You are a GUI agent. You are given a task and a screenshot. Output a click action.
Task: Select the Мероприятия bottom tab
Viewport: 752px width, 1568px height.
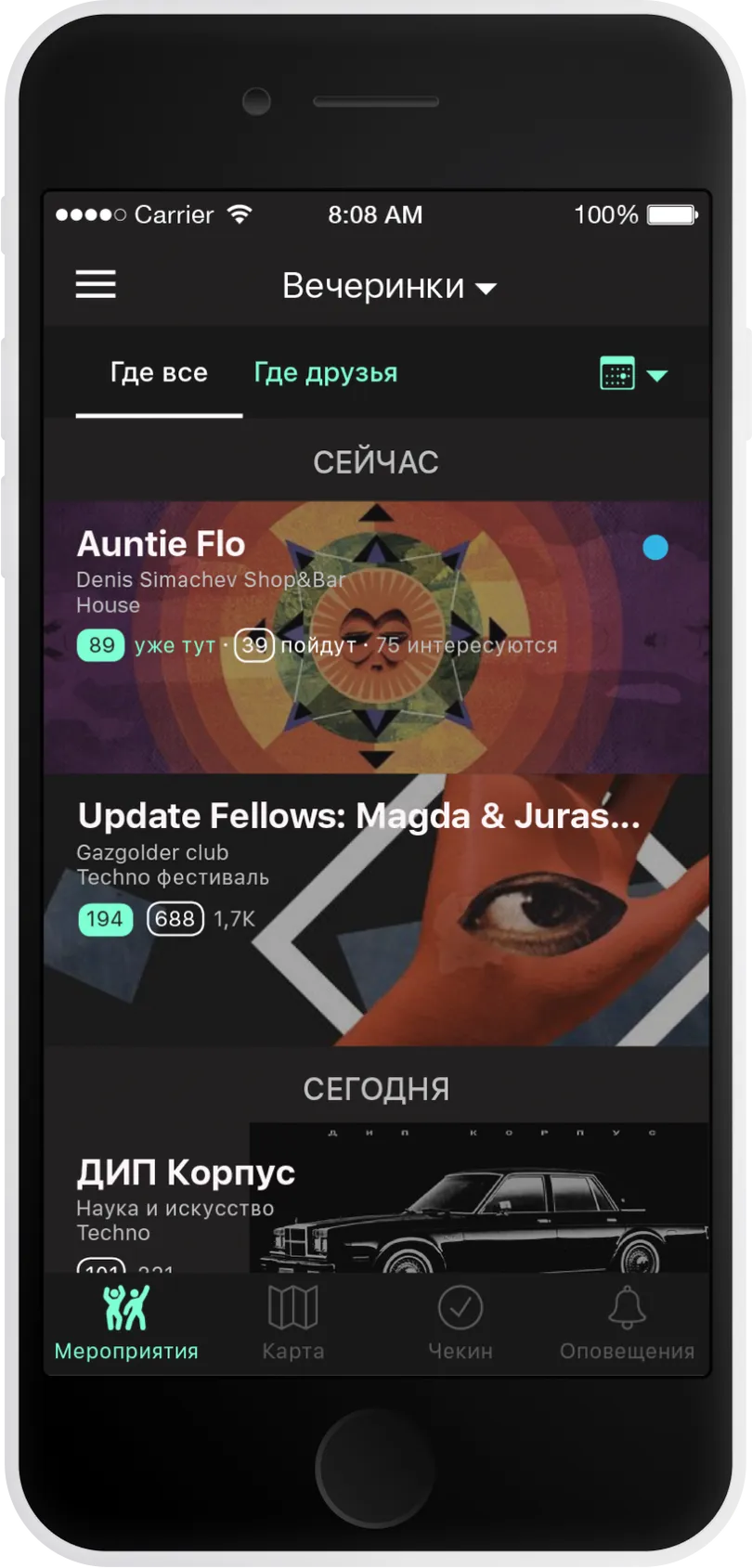pyautogui.click(x=126, y=1322)
